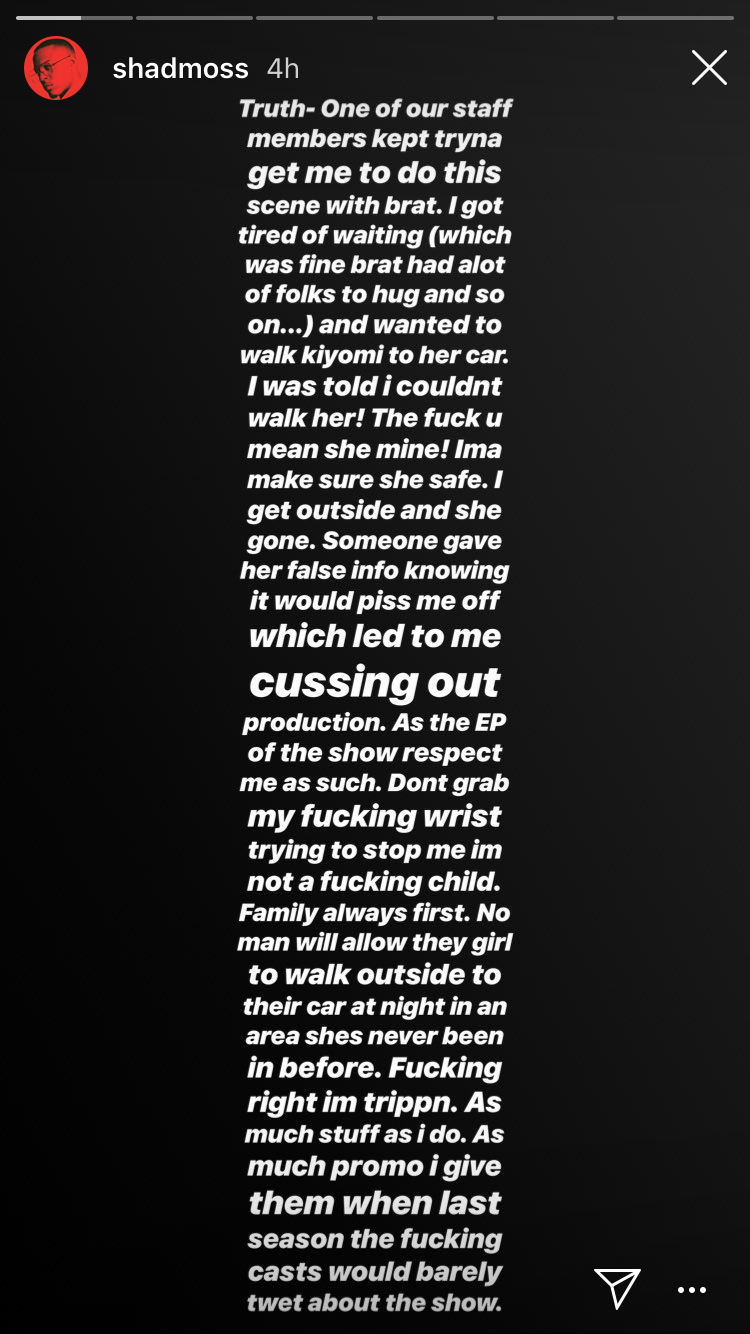This screenshot has height=1334, width=750.
Task: Open the three-dot more options menu
Action: 692,1290
